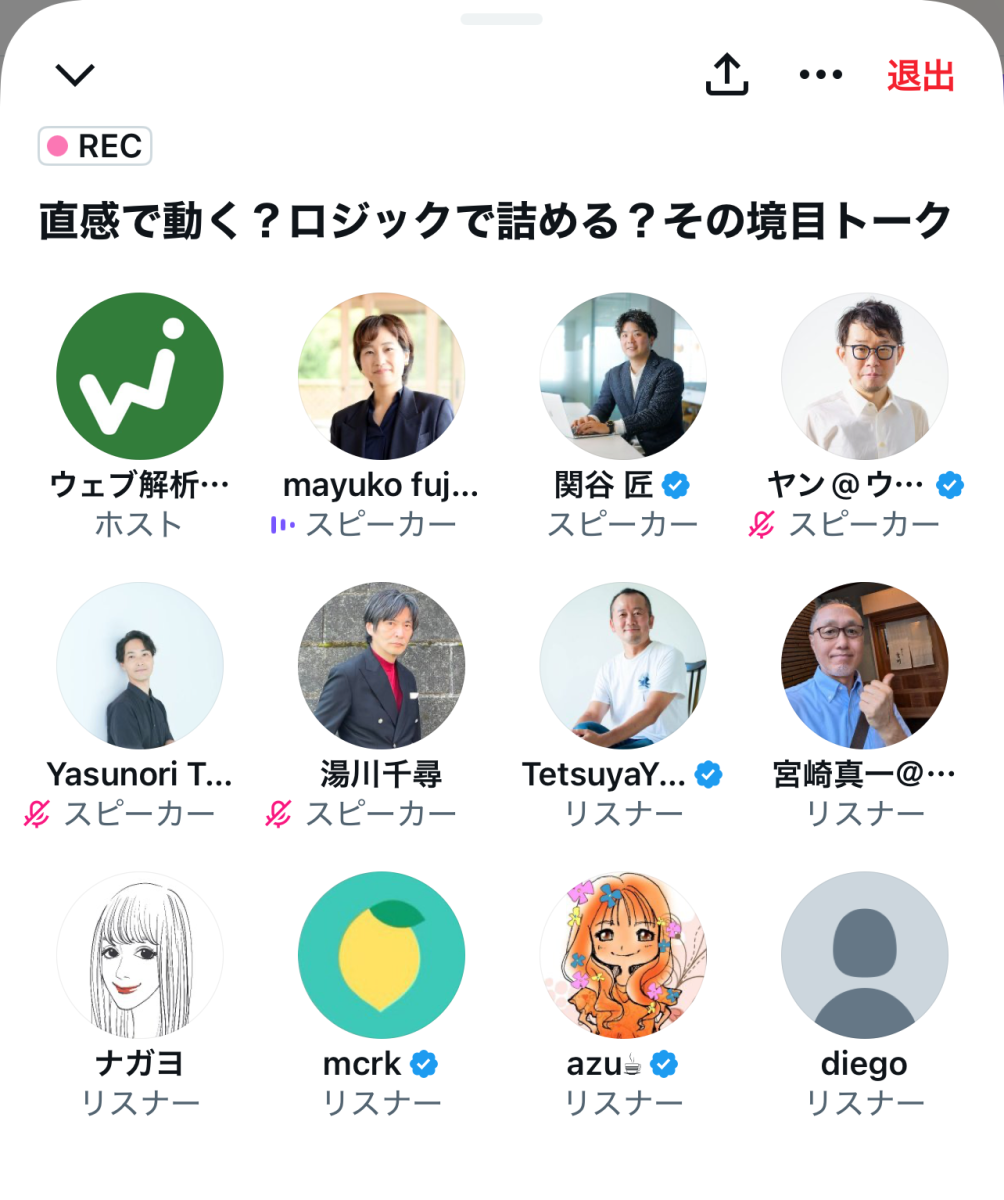Share this space
The image size is (1004, 1200).
(x=727, y=74)
